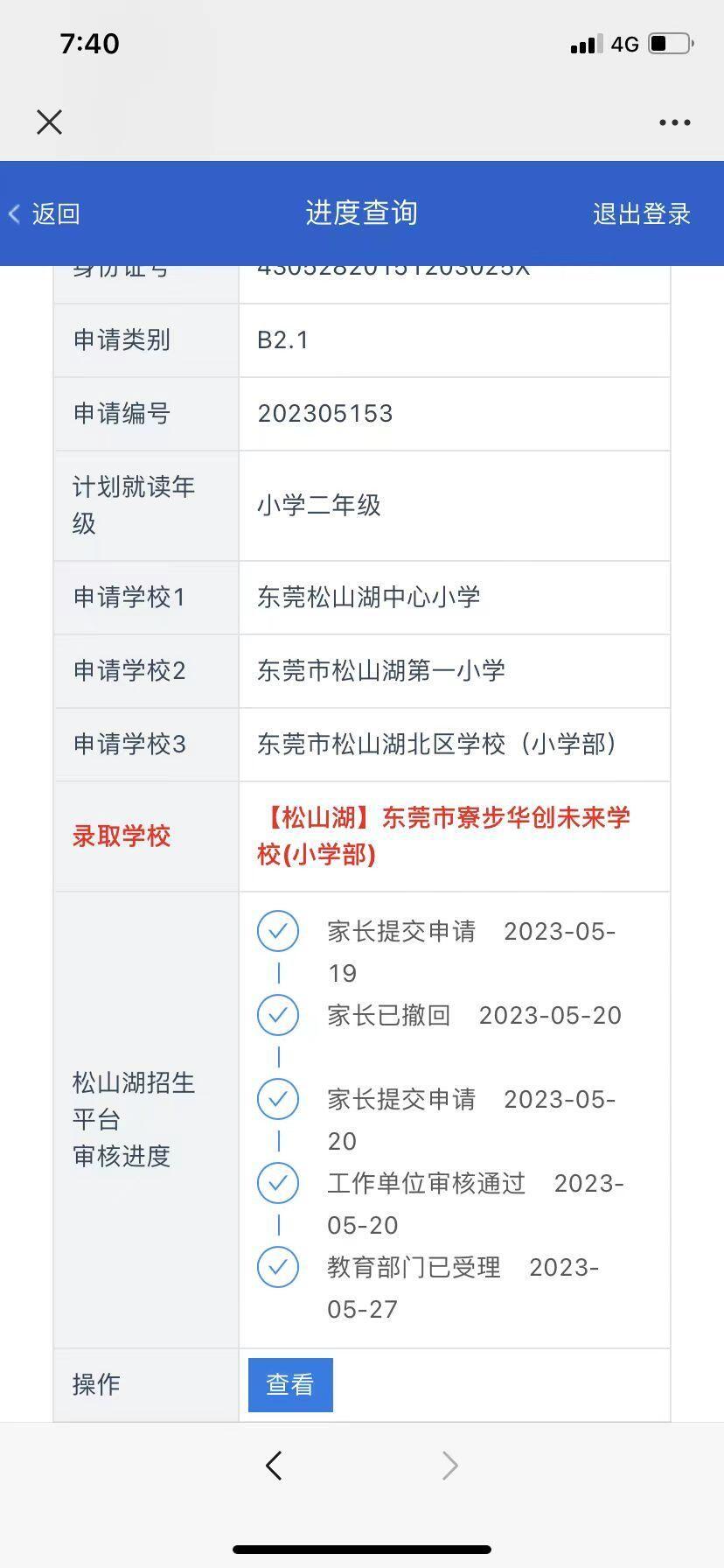Go to previous page with bottom back arrow

tap(274, 1465)
